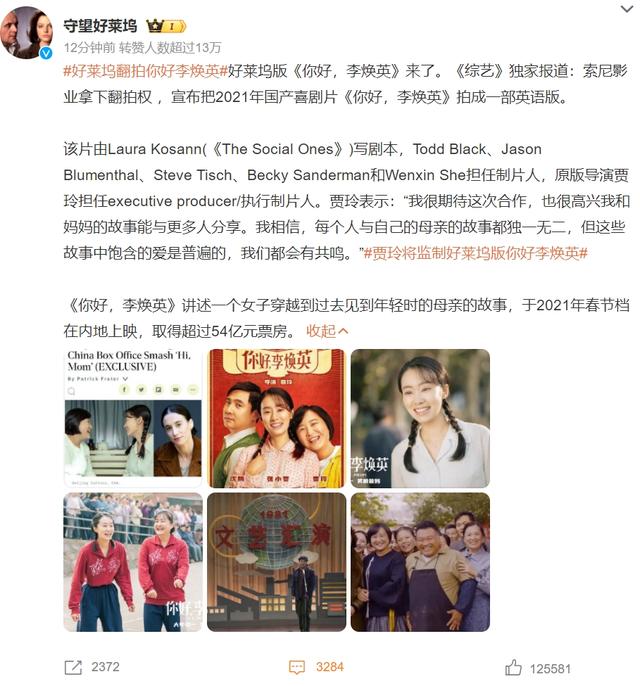Image resolution: width=640 pixels, height=686 pixels.
Task: Open the group crowd photo
Action: (420, 561)
